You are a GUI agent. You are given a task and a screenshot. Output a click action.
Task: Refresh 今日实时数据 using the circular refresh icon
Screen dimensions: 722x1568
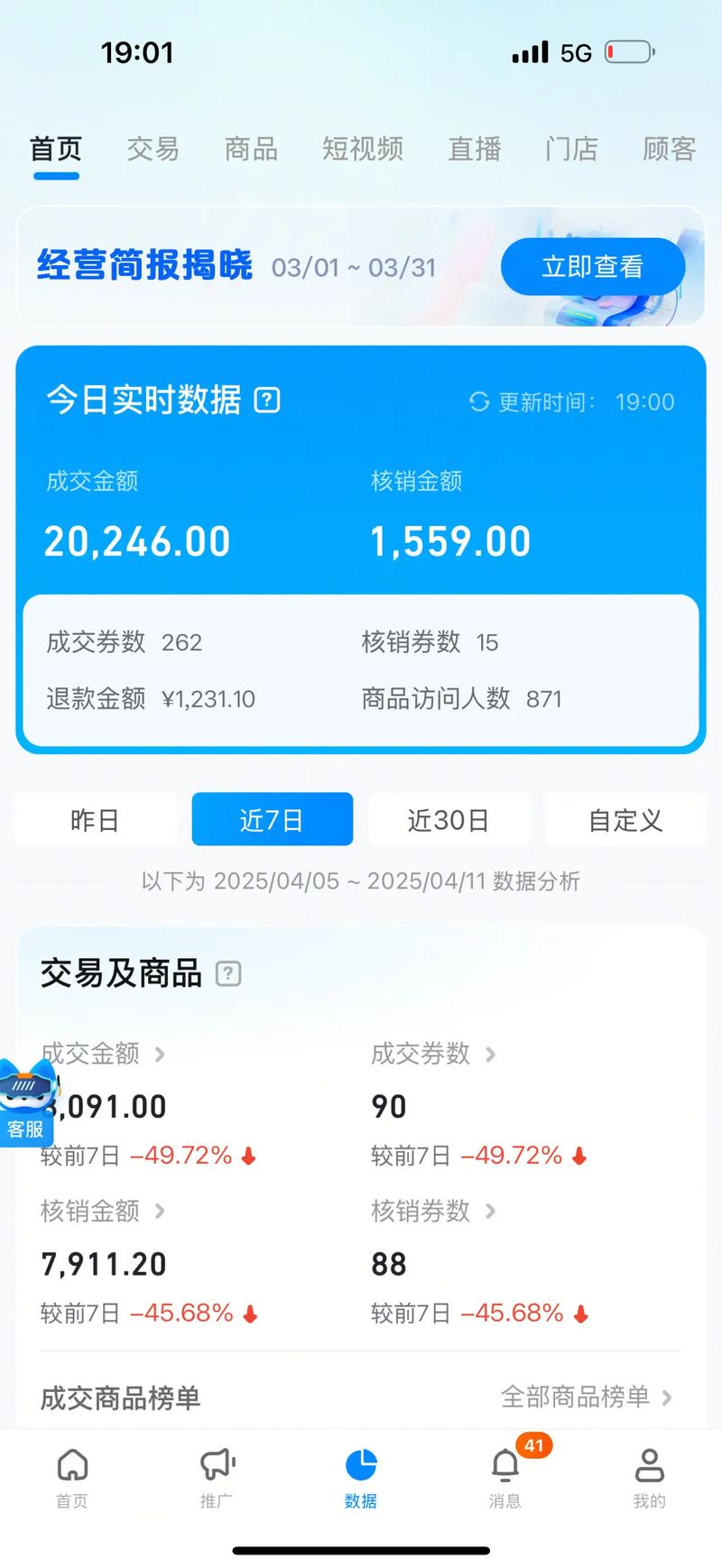[x=479, y=402]
